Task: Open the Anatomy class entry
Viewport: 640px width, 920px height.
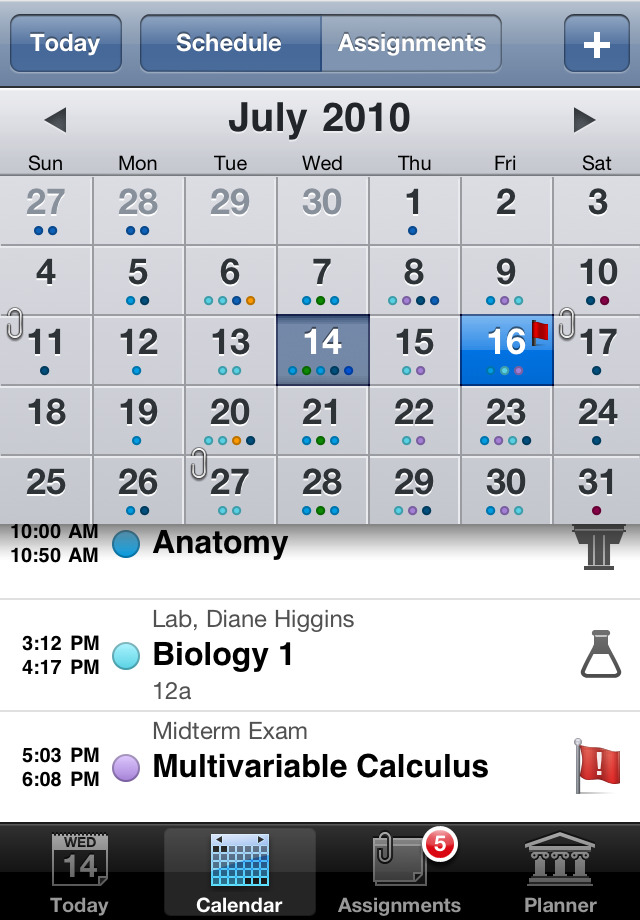Action: click(320, 545)
